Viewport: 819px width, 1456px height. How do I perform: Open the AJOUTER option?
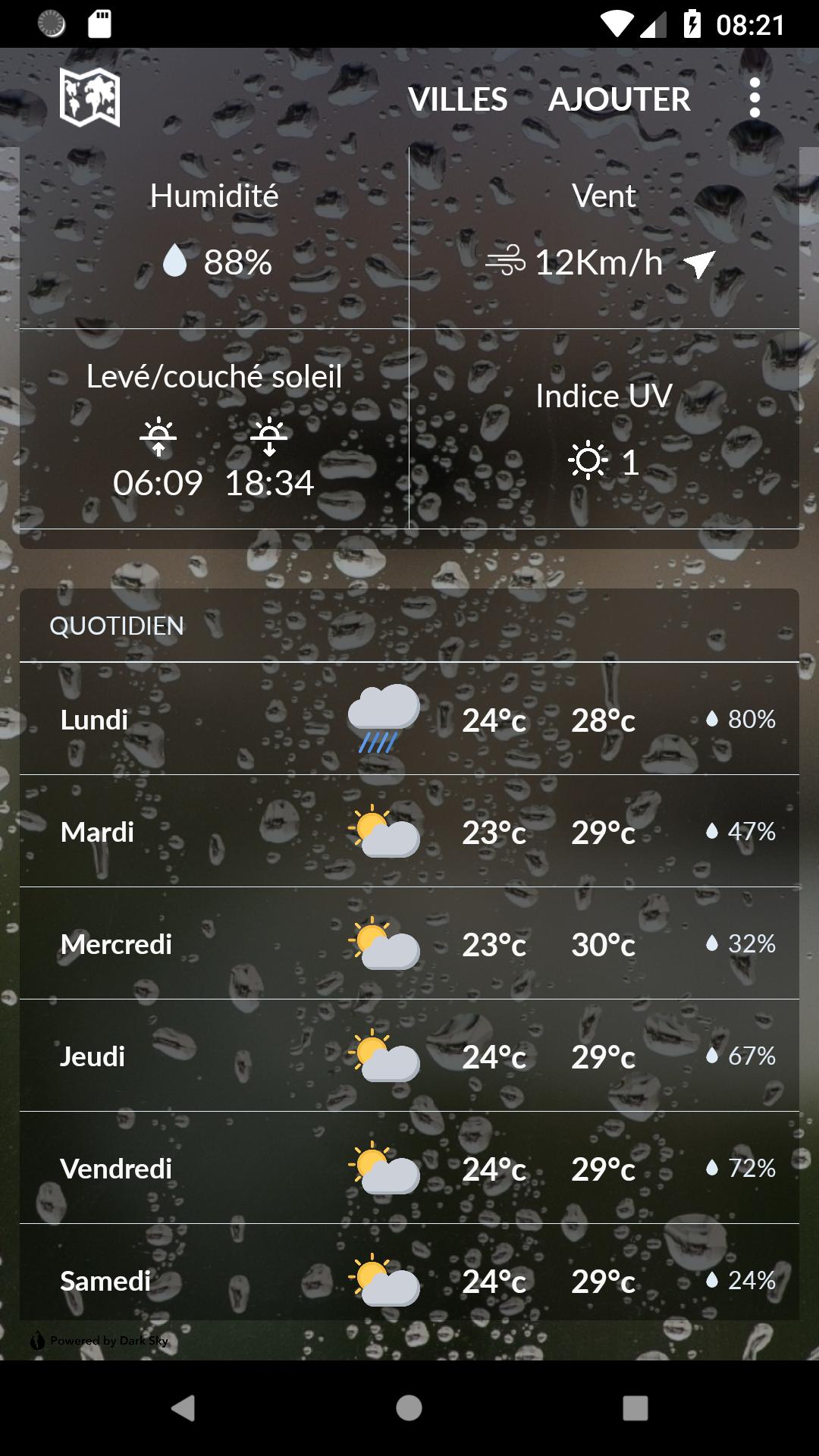(x=619, y=99)
